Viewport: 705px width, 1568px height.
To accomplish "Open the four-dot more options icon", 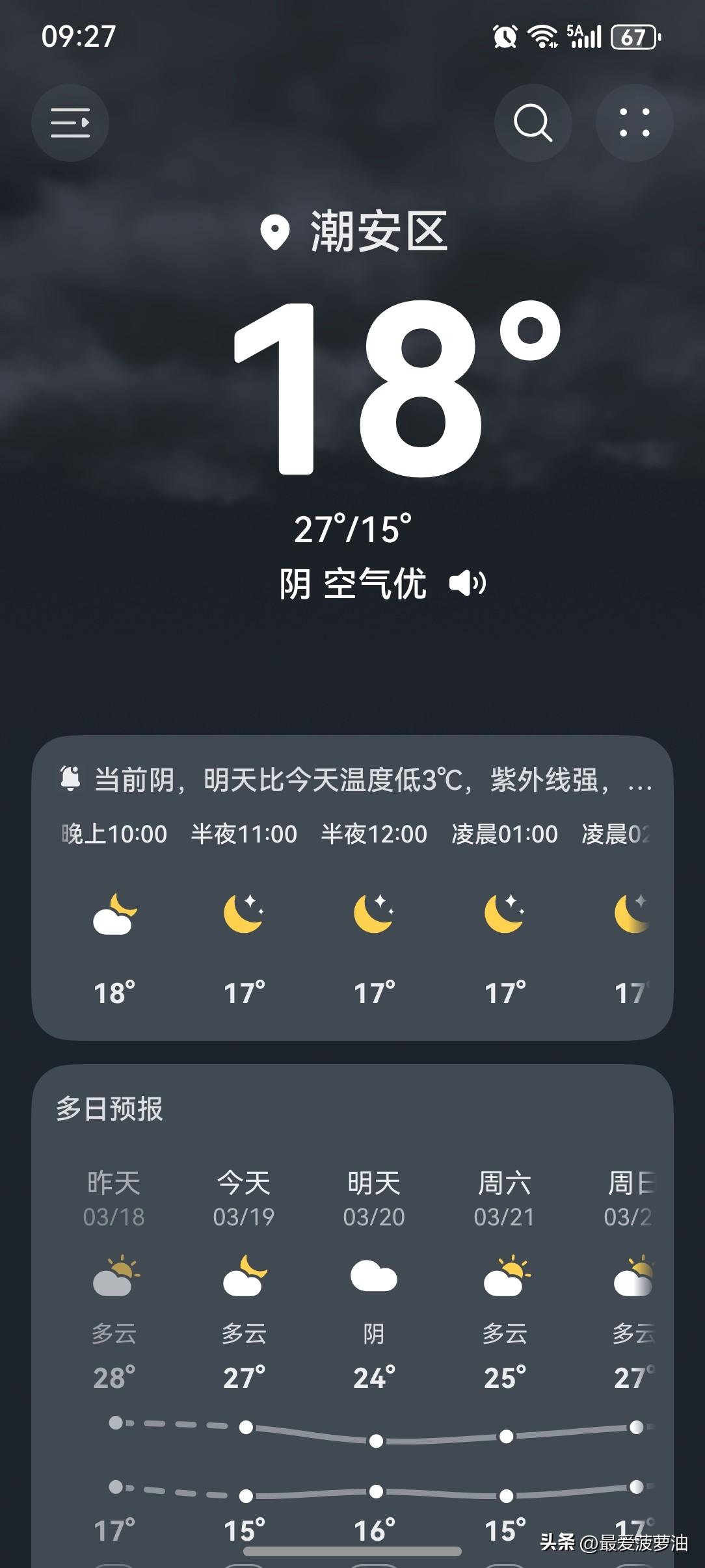I will (x=634, y=124).
